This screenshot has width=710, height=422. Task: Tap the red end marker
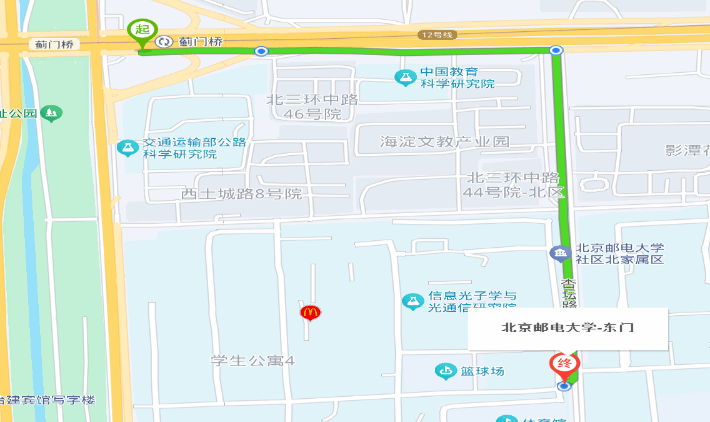tap(564, 364)
